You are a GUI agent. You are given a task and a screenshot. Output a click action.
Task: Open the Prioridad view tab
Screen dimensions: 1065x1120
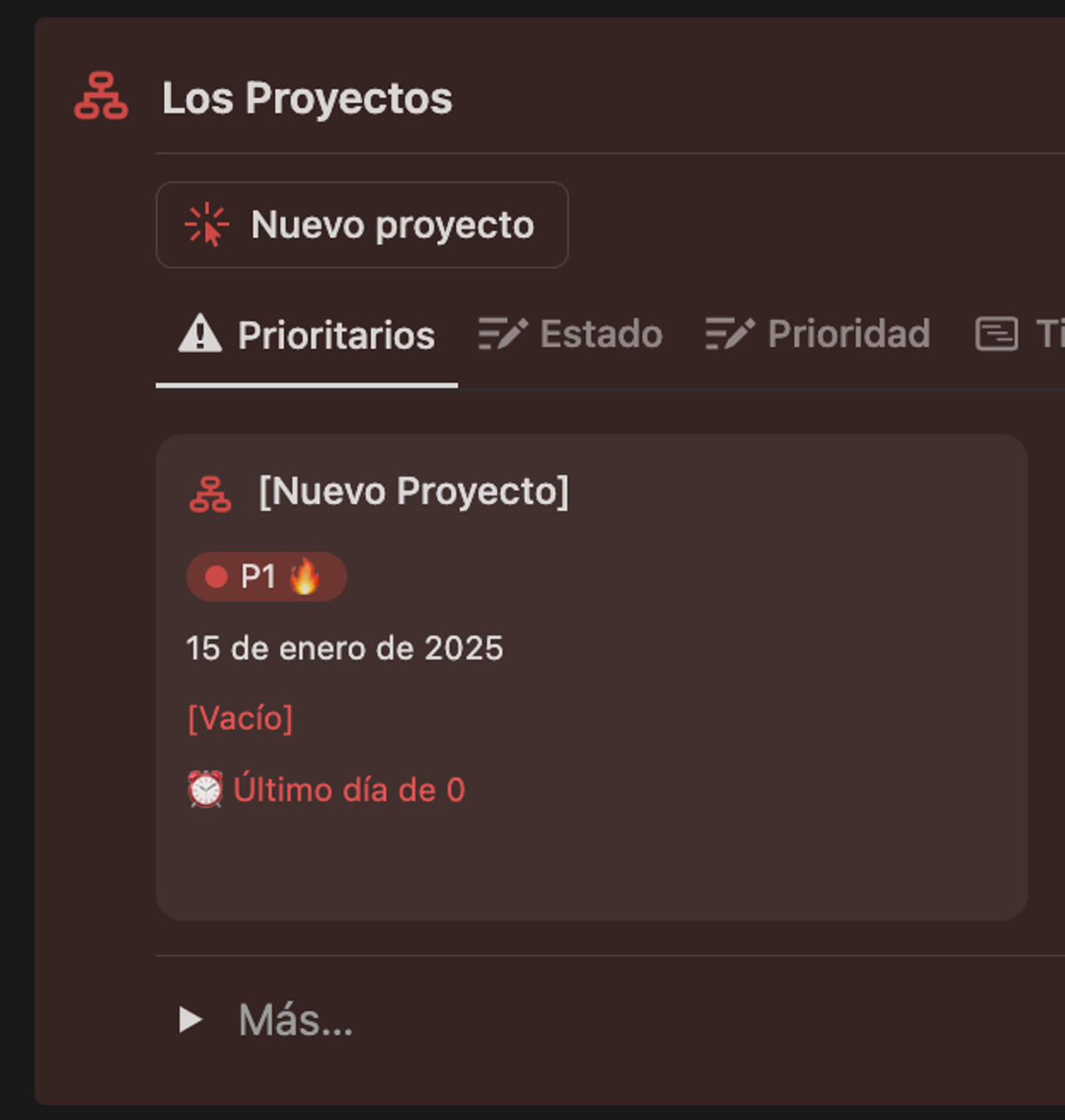[848, 335]
